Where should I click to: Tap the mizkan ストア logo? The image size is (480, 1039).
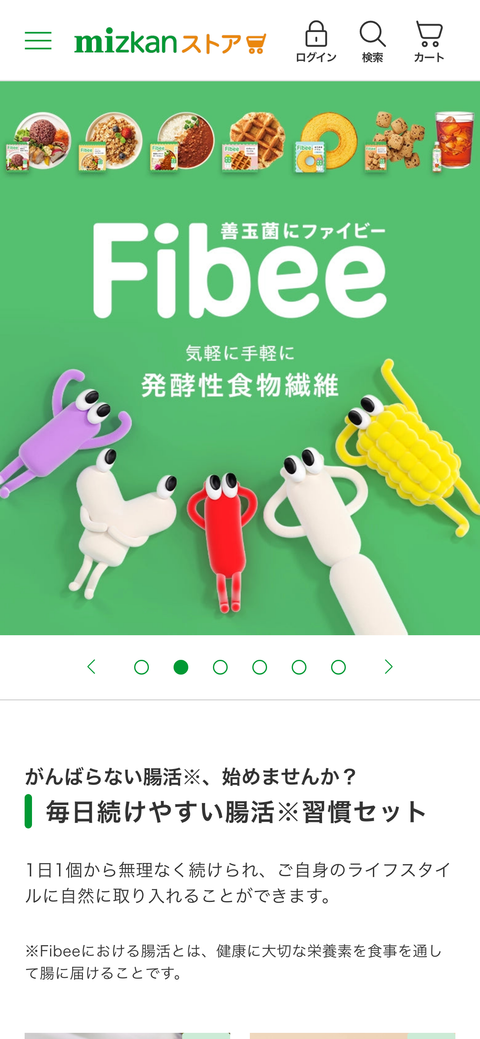[170, 41]
